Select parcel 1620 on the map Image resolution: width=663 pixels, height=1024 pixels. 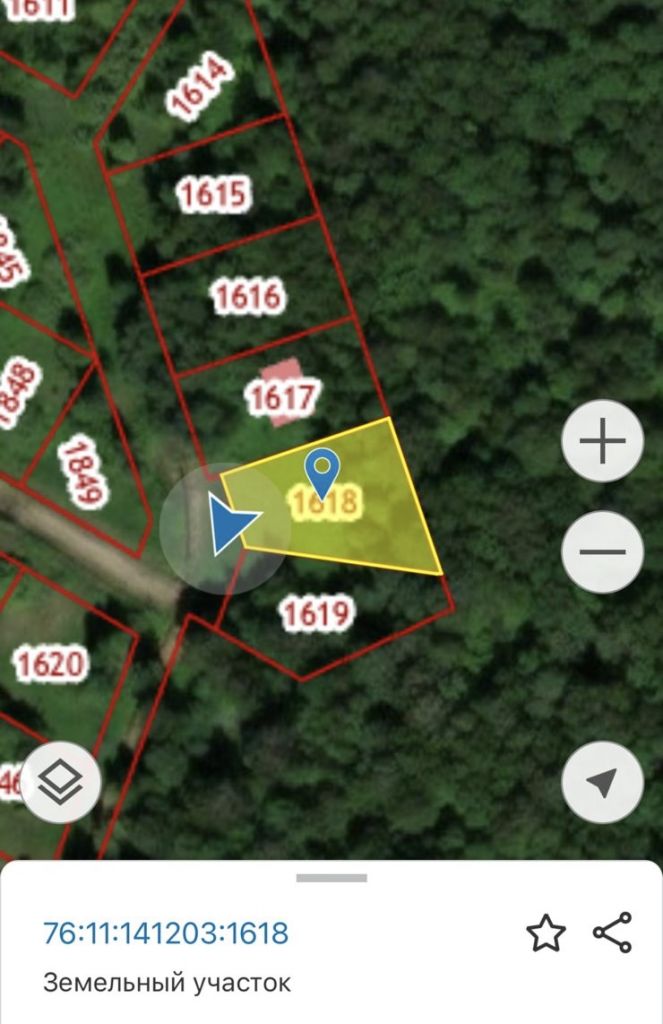50,663
